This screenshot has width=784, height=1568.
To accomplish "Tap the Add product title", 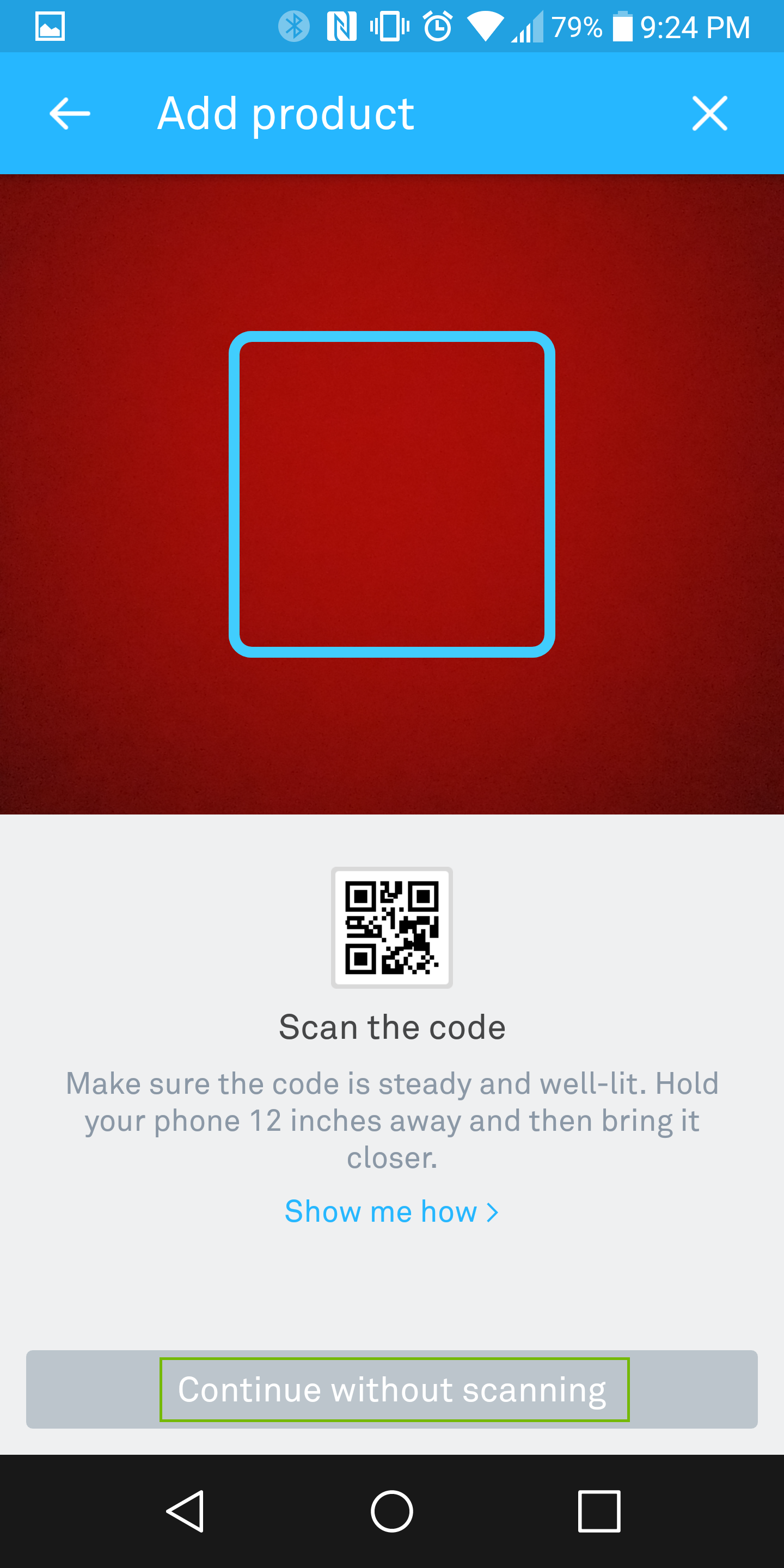I will 285,113.
